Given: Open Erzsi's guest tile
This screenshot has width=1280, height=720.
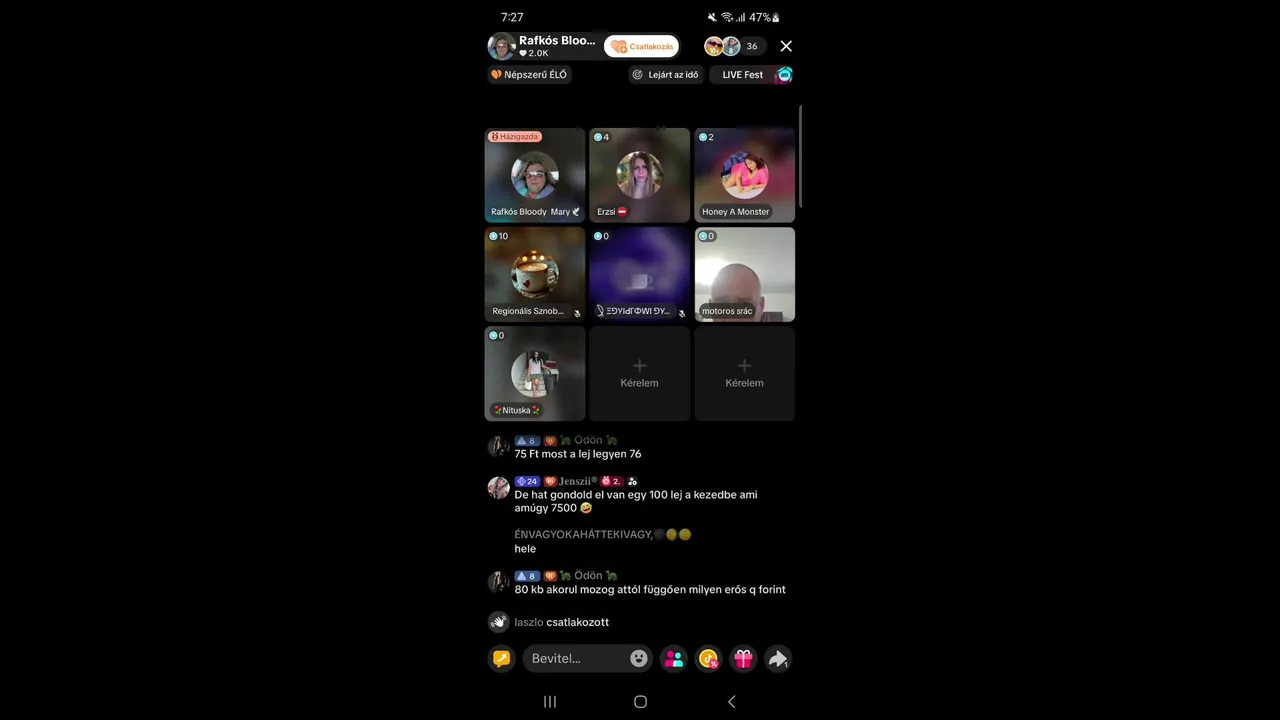Looking at the screenshot, I should [639, 175].
